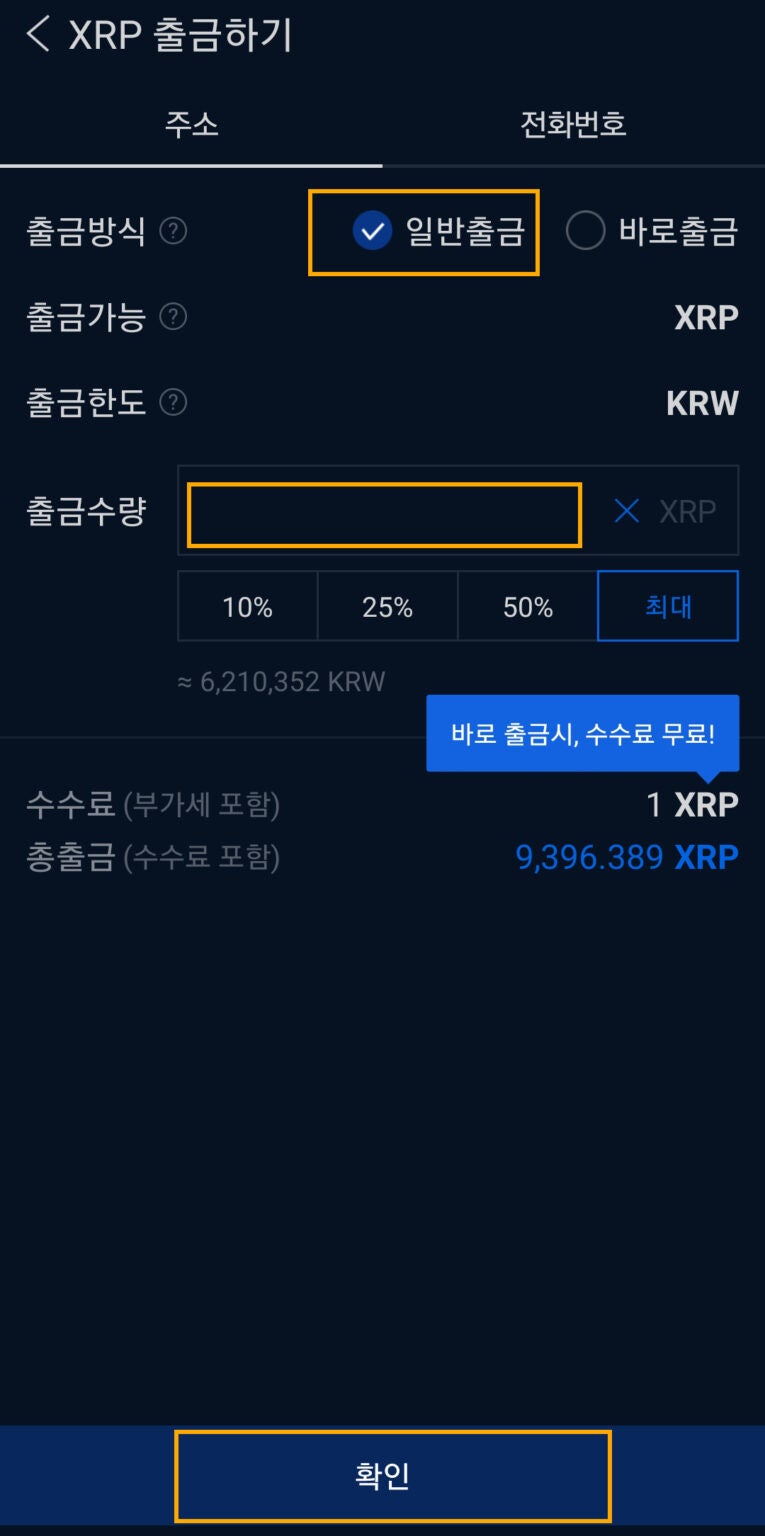Clear the amount using the X icon
Screen dimensions: 765x1536
tap(626, 511)
